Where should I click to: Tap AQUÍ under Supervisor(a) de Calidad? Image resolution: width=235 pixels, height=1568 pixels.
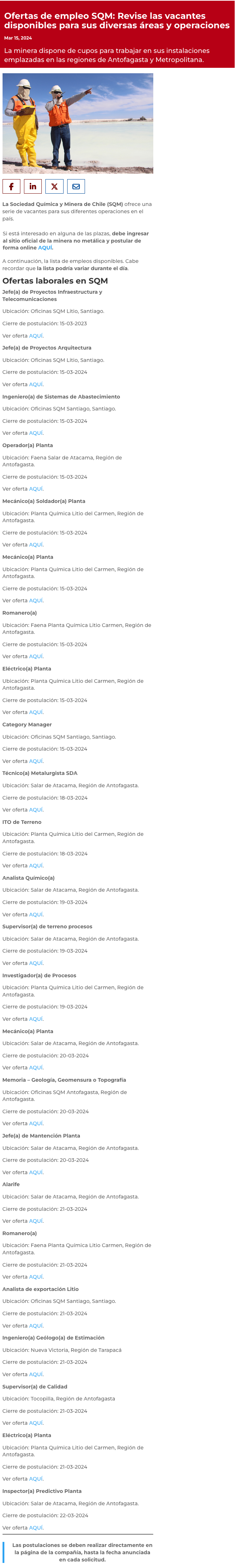[36, 1423]
